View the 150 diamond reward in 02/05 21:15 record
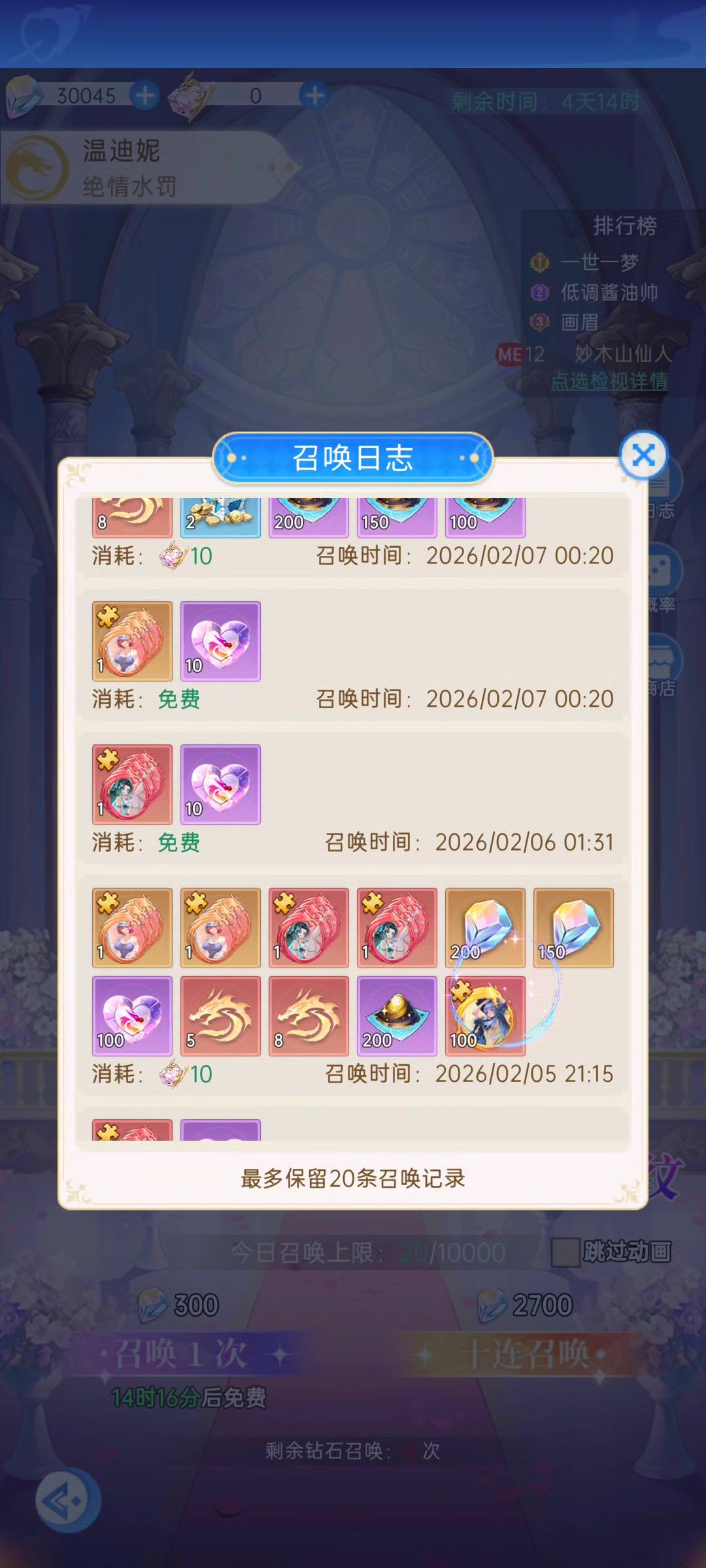This screenshot has width=706, height=1568. [x=573, y=927]
